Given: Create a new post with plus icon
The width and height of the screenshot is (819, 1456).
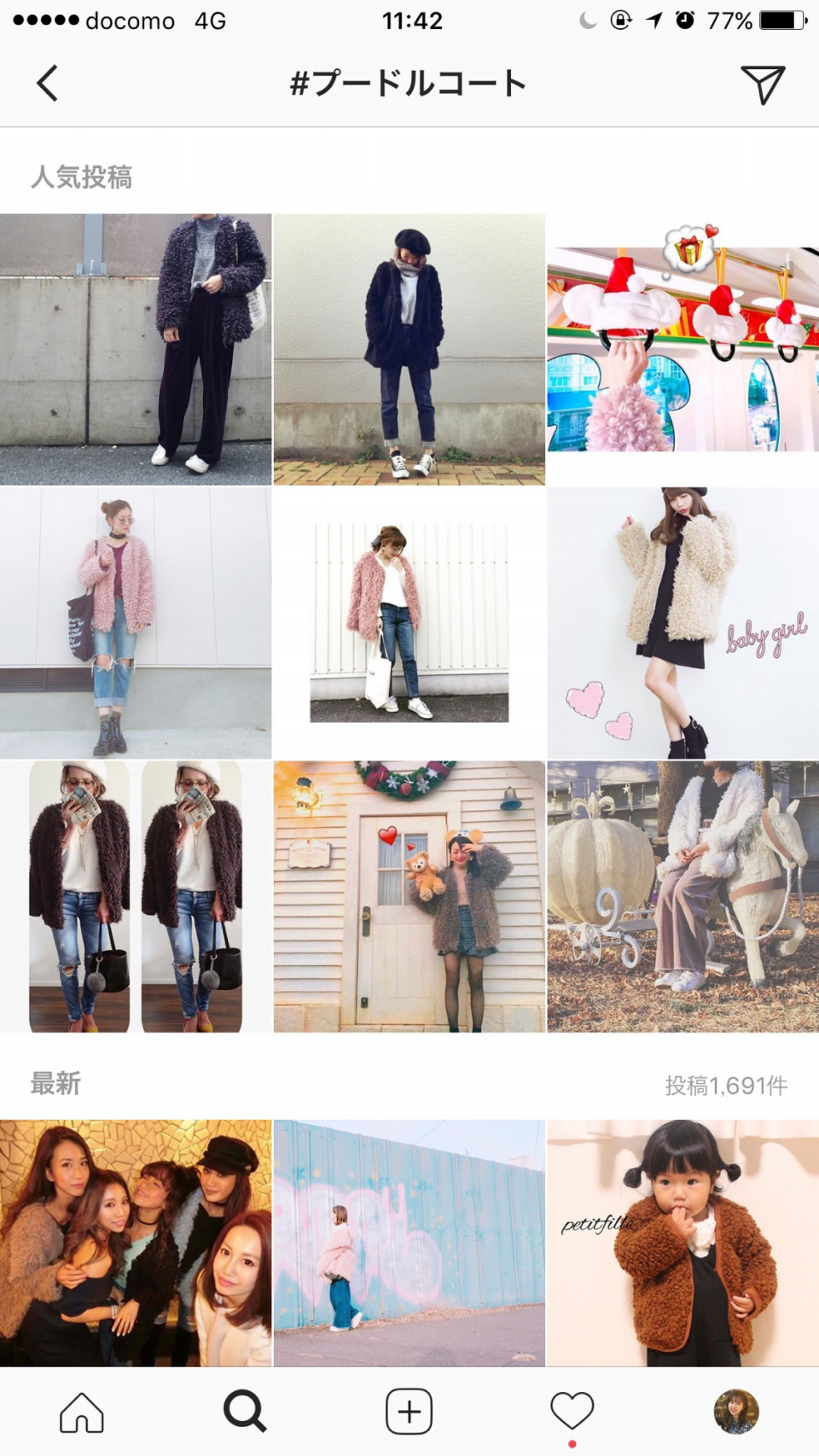Looking at the screenshot, I should tap(409, 1412).
